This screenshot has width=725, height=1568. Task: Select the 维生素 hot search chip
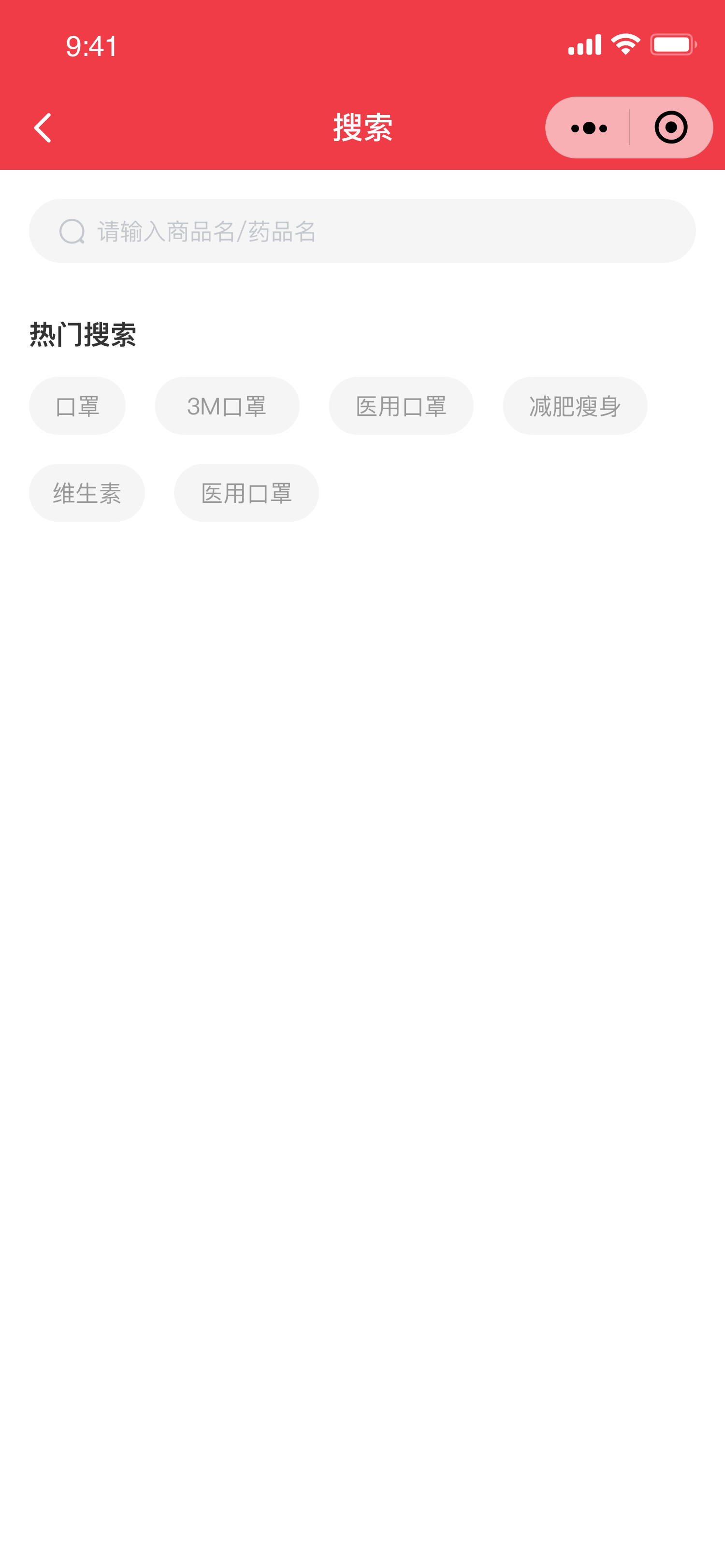(x=87, y=493)
